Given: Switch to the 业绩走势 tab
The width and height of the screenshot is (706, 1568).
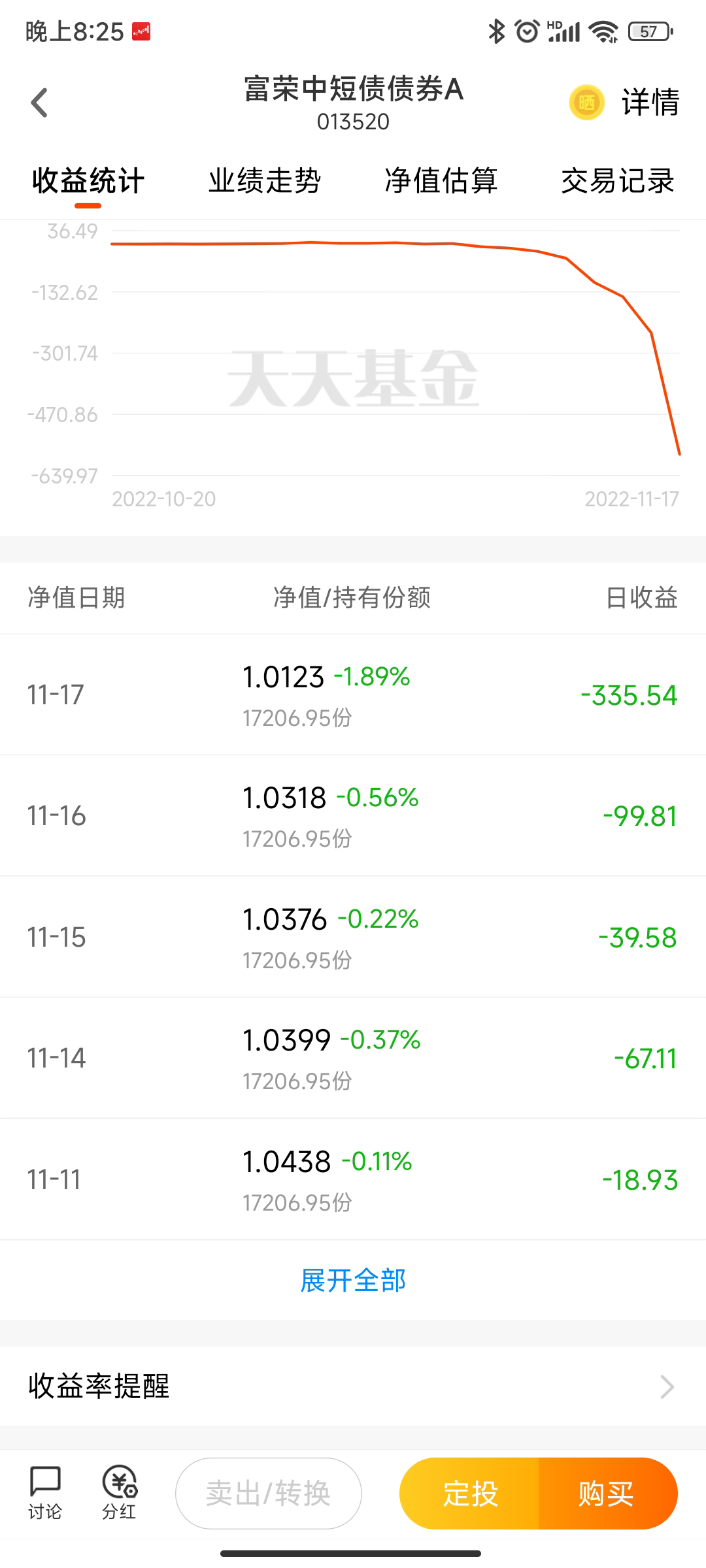Looking at the screenshot, I should pos(264,181).
